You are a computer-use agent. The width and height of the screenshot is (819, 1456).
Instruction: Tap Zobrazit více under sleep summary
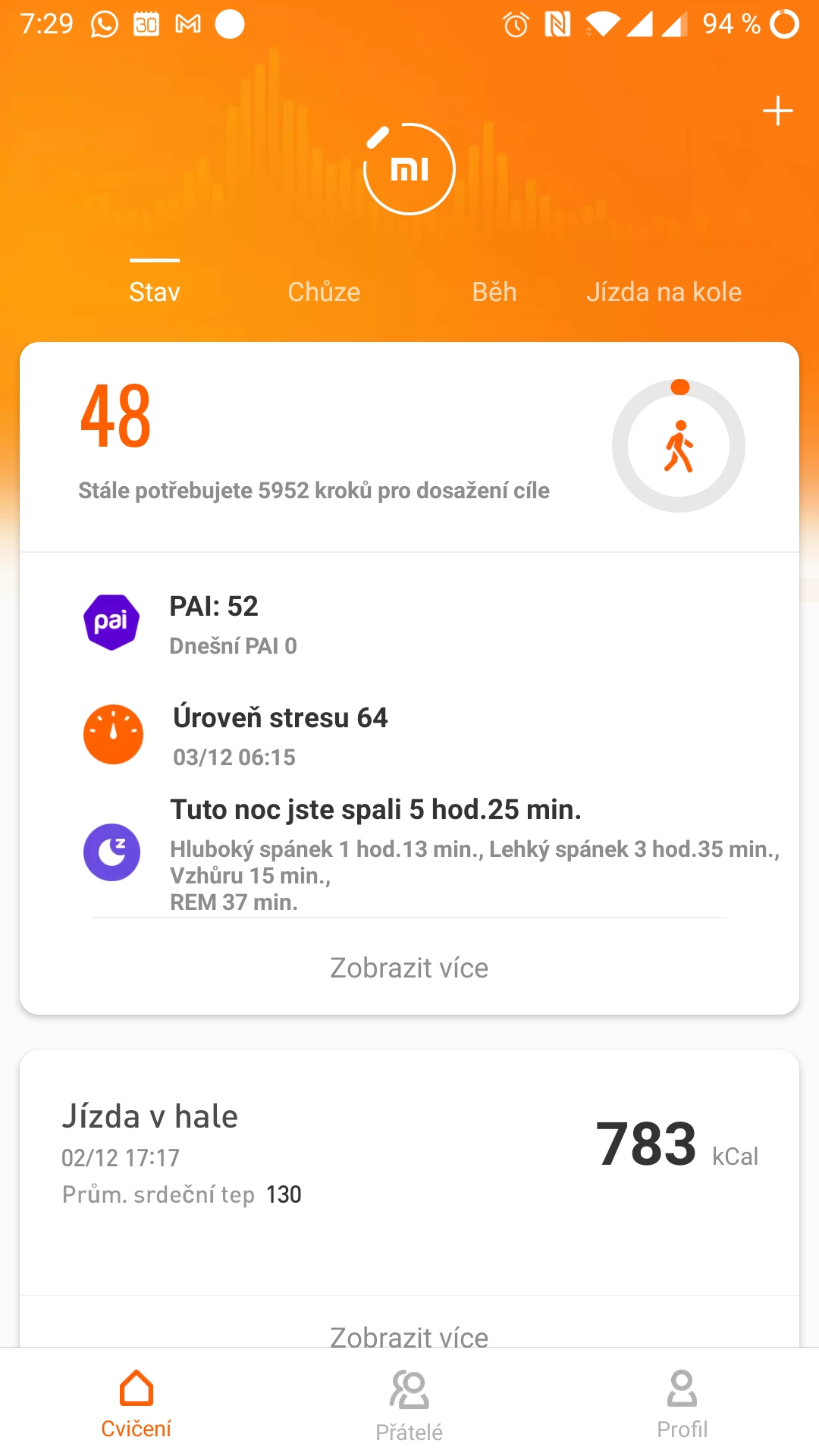click(409, 968)
